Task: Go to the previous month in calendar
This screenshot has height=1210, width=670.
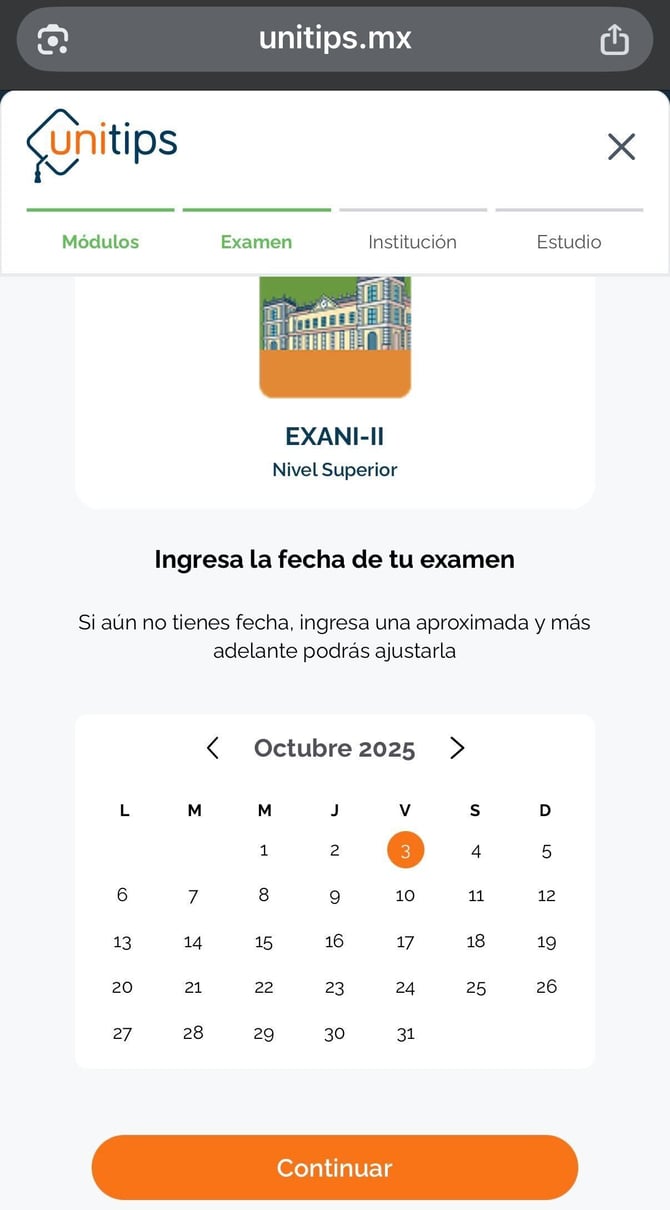Action: (x=213, y=748)
